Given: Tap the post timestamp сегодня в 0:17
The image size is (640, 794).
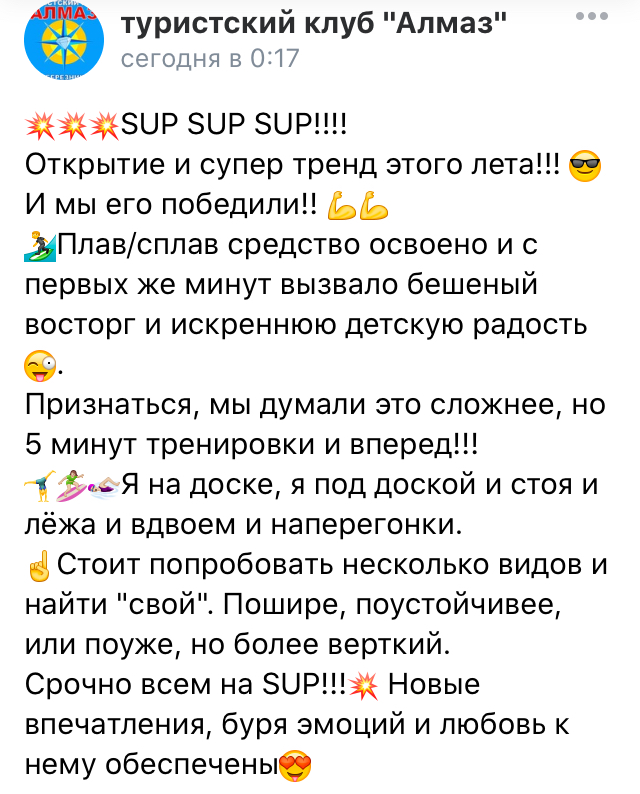Looking at the screenshot, I should pos(210,58).
